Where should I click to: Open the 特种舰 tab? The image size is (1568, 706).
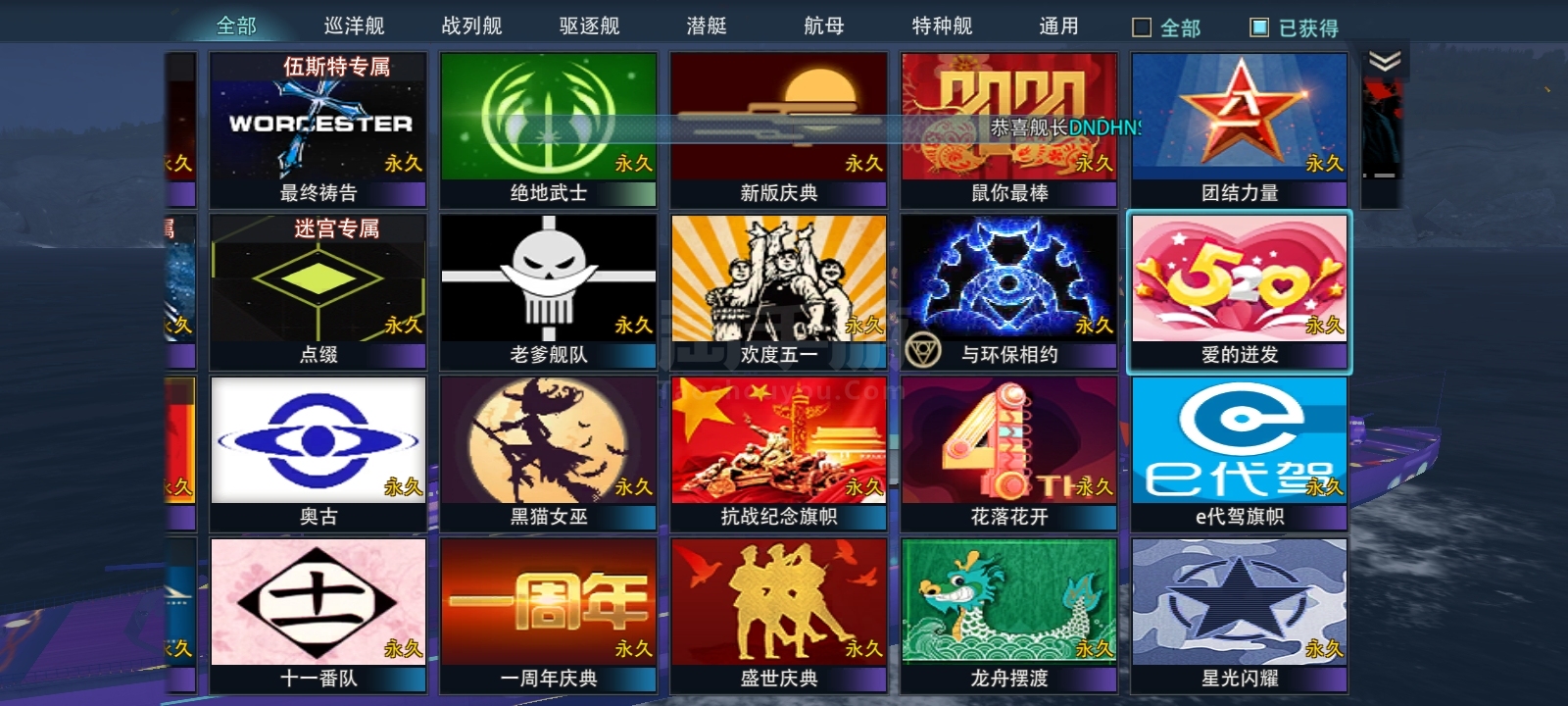tap(942, 26)
